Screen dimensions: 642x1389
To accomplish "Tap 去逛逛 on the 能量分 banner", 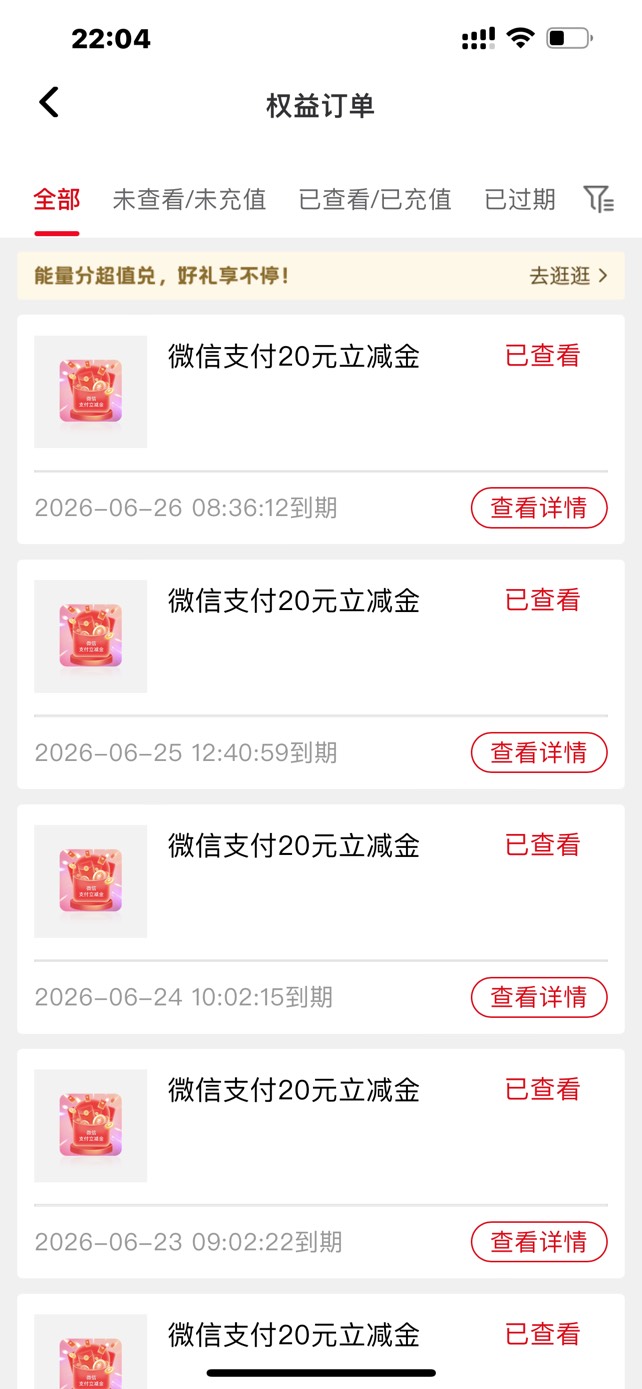I will 568,276.
